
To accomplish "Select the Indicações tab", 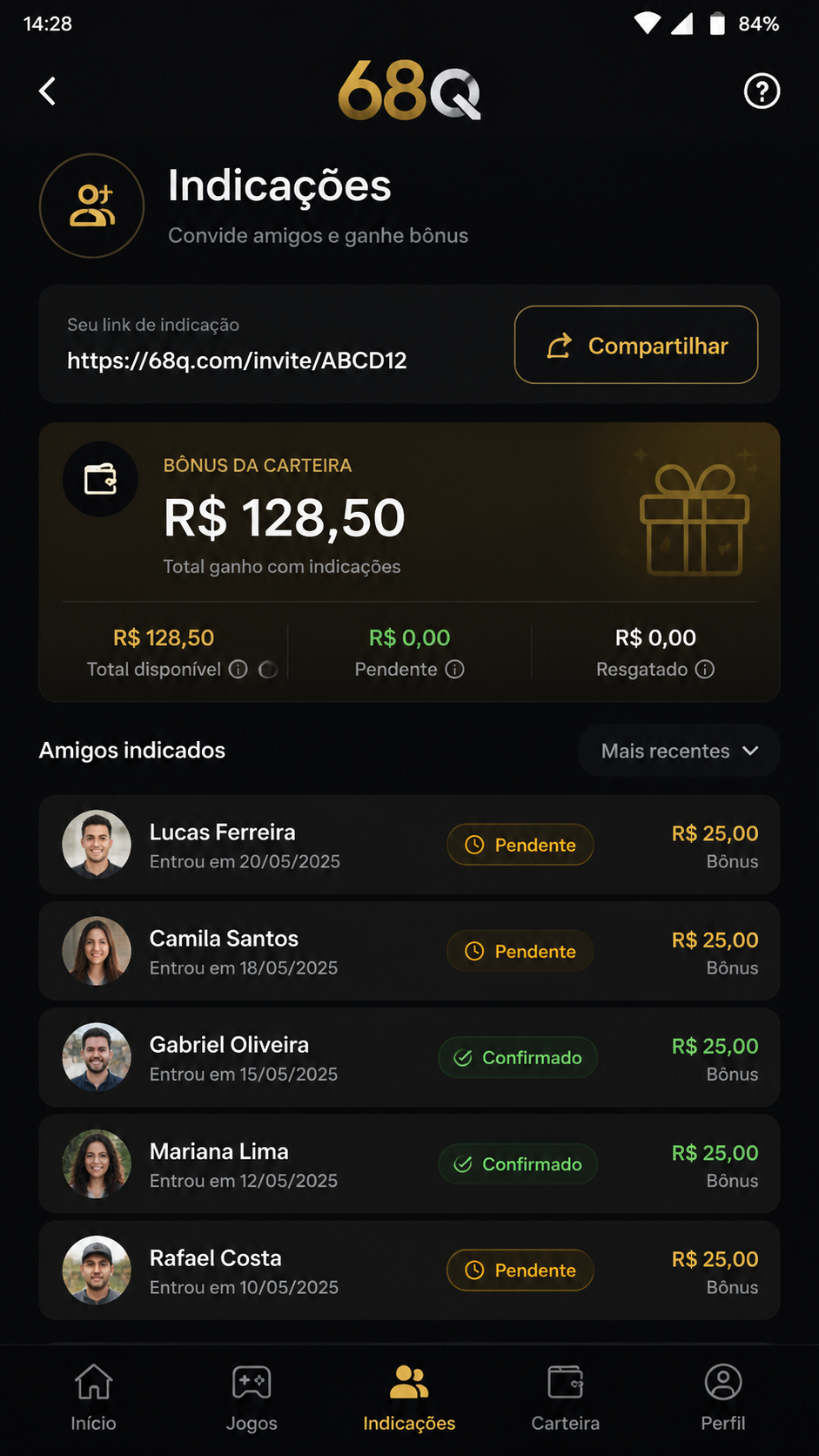I will click(x=409, y=1398).
